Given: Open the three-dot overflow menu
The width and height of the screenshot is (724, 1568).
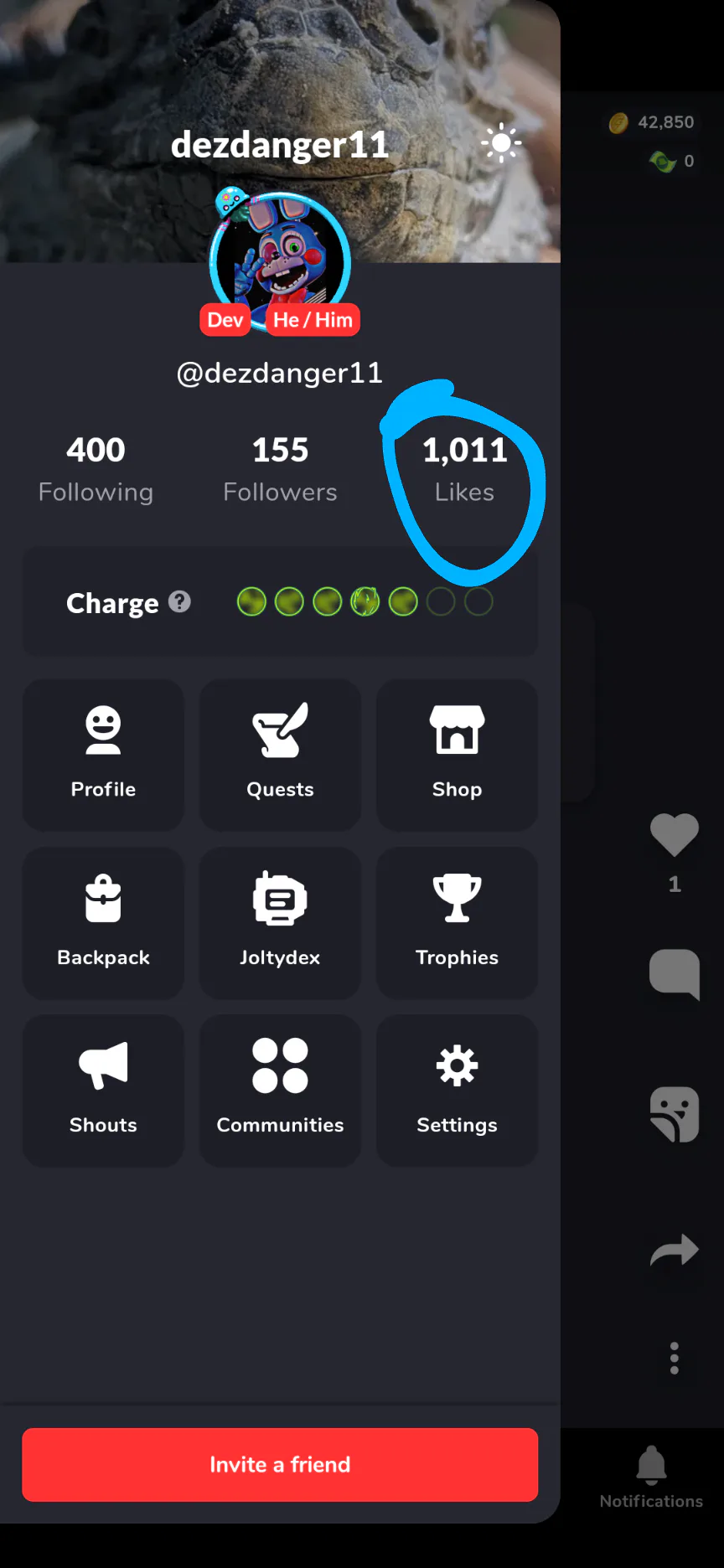Looking at the screenshot, I should click(x=675, y=1358).
